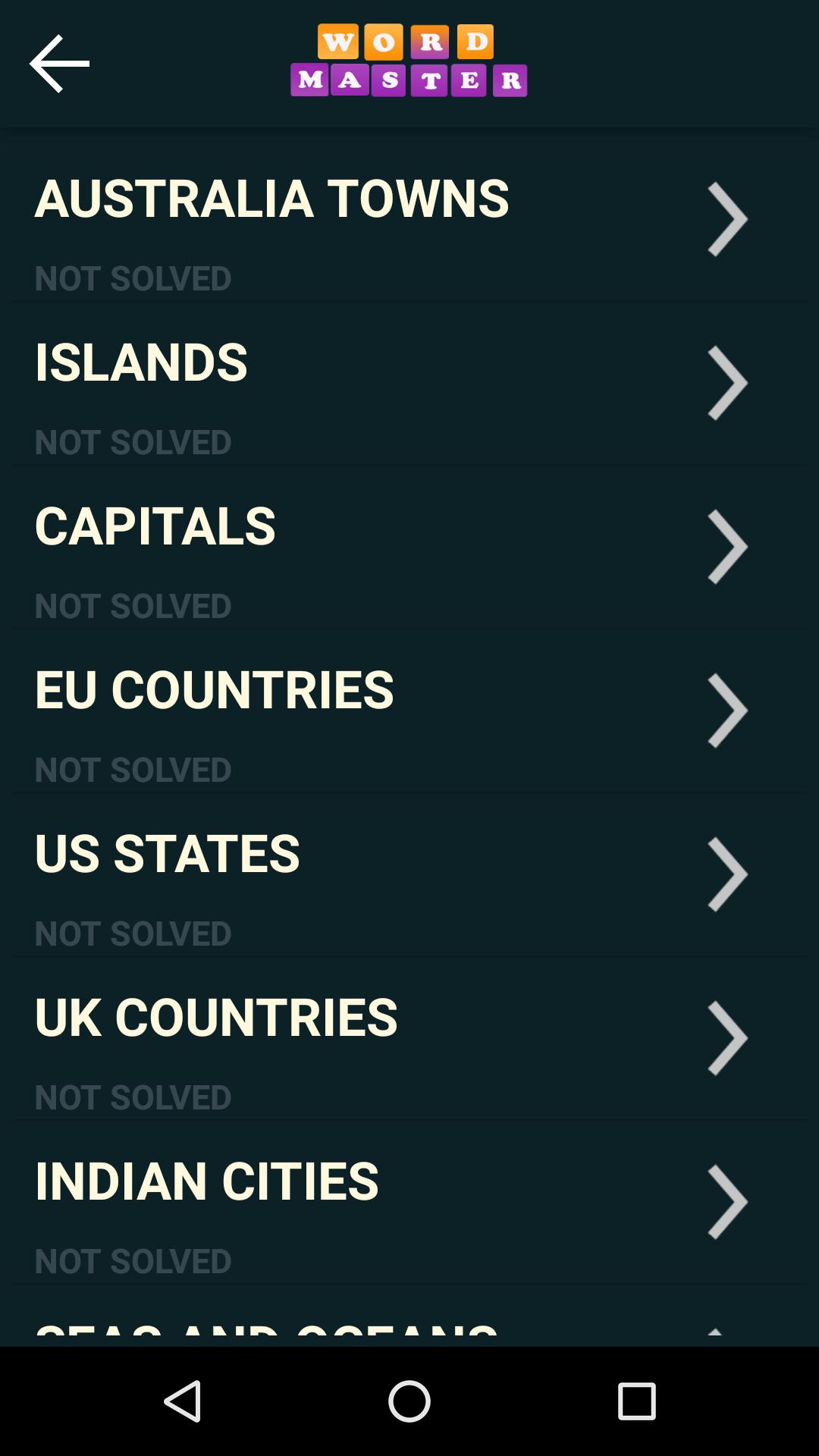Go back using the top-left arrow
Image resolution: width=819 pixels, height=1456 pixels.
point(59,64)
